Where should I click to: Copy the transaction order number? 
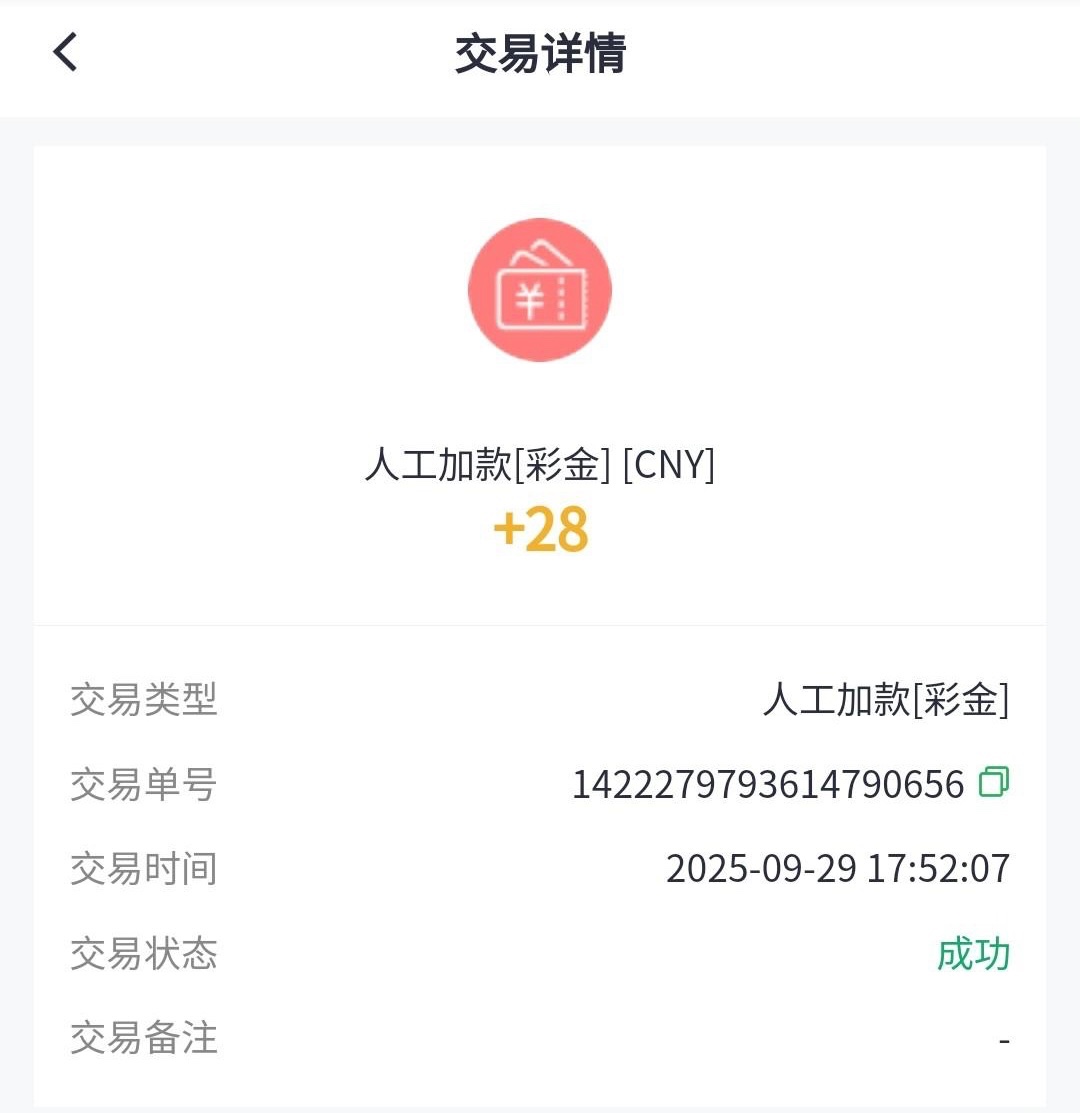[993, 782]
